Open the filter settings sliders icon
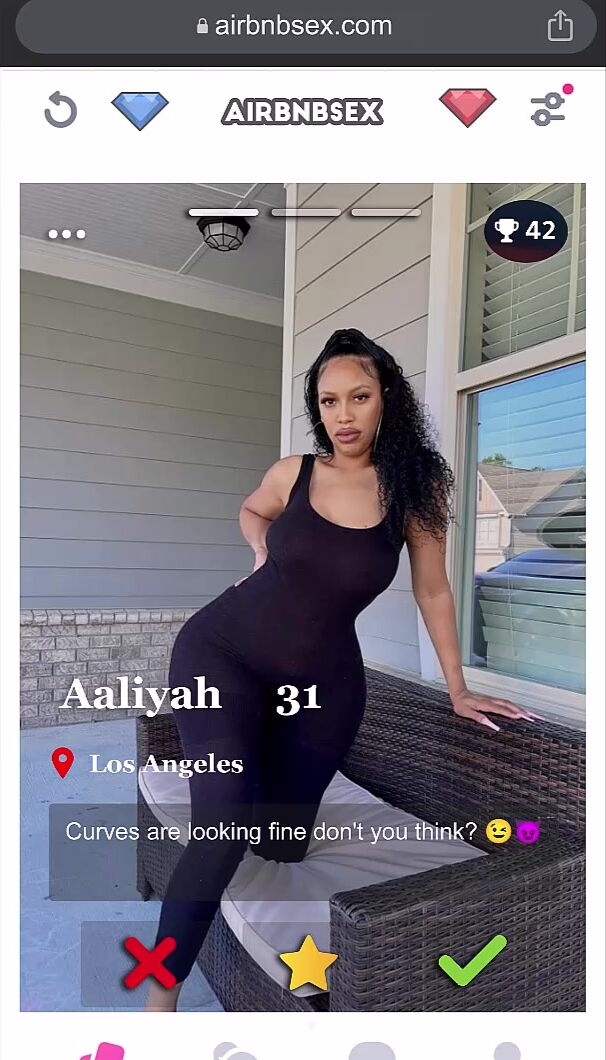Screen dimensions: 606x1060 (549, 108)
